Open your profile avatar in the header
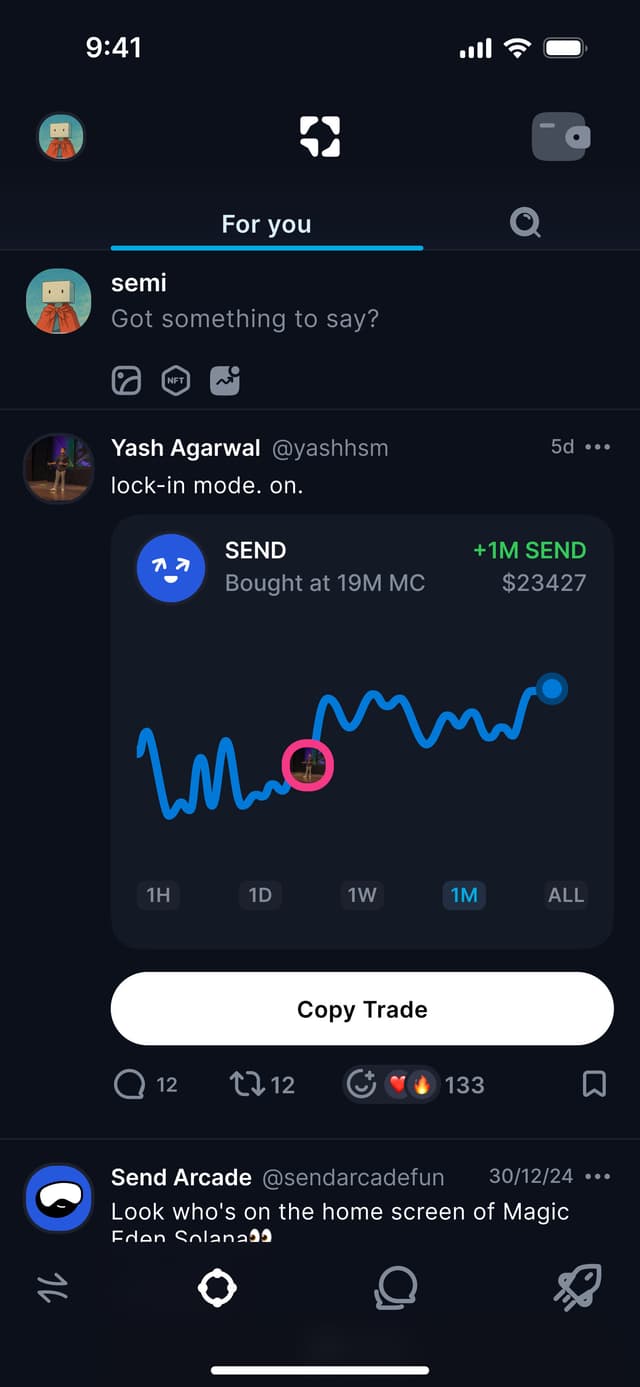The image size is (640, 1387). 61,136
